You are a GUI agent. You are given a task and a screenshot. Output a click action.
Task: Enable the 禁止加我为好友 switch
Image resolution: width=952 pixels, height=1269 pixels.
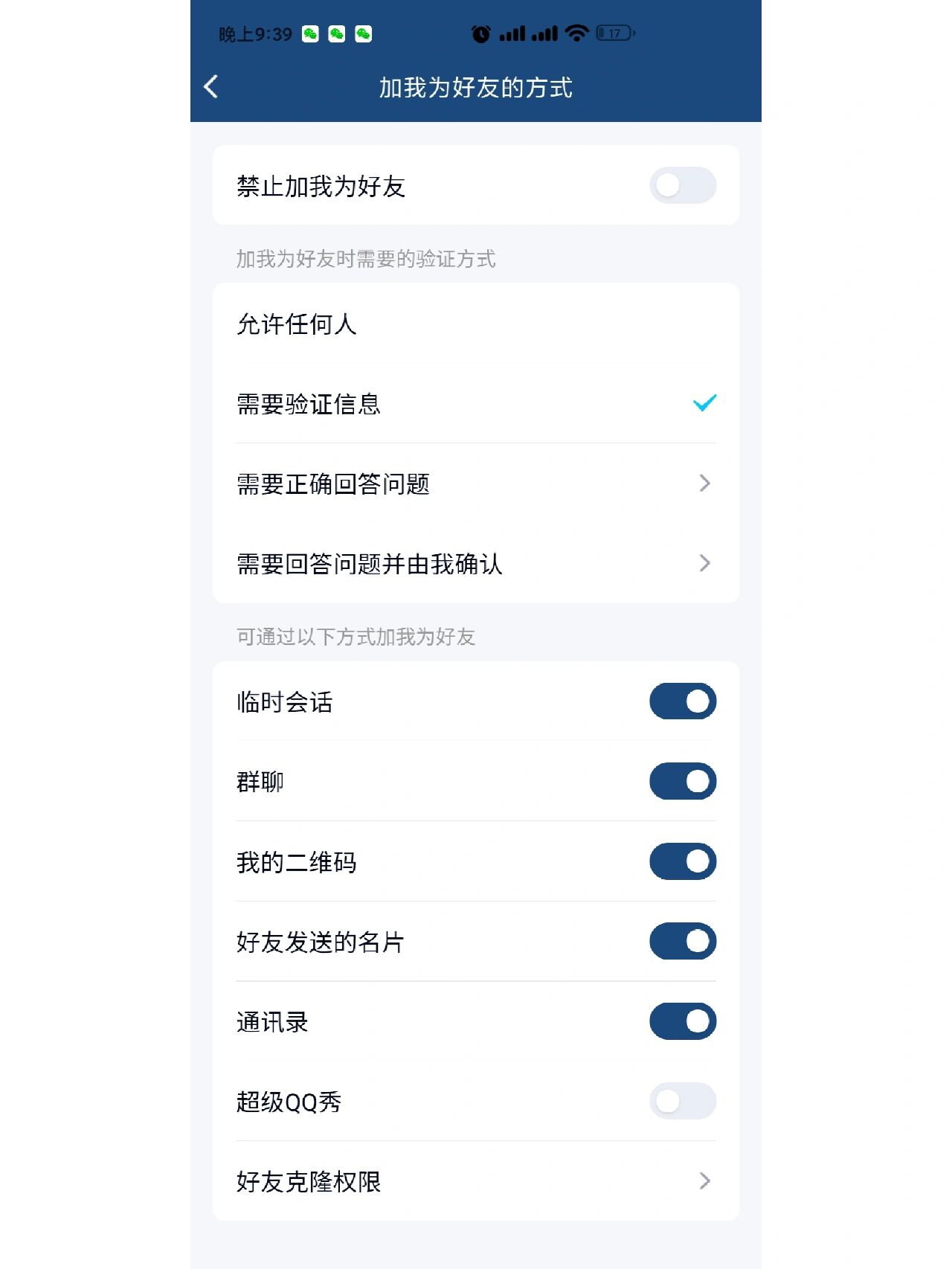pos(682,184)
